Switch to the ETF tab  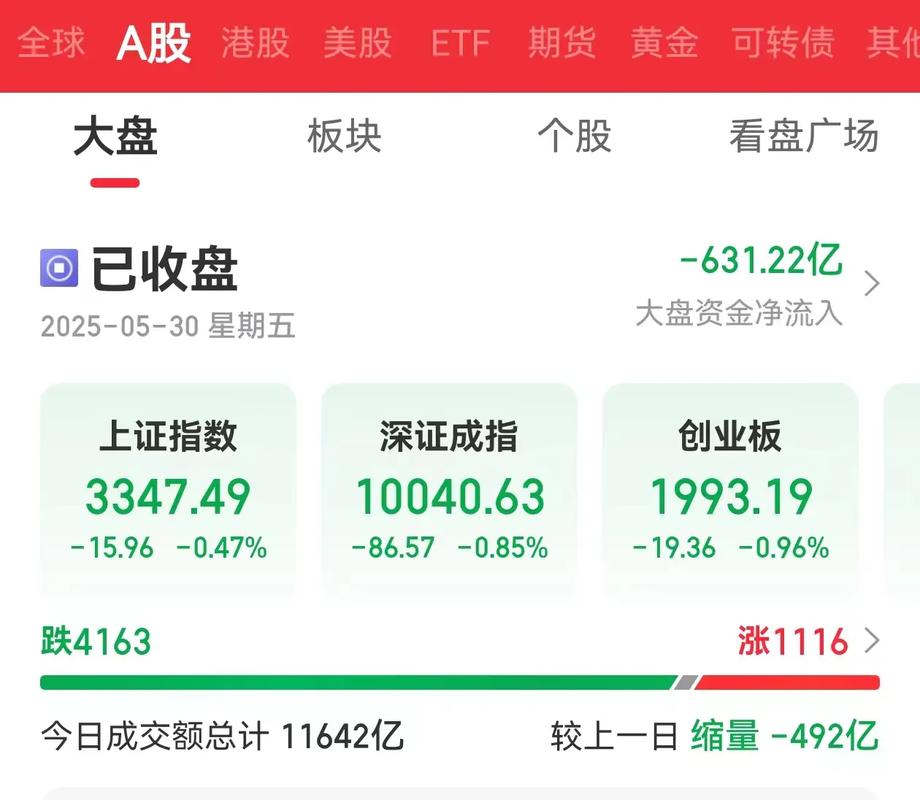click(460, 43)
